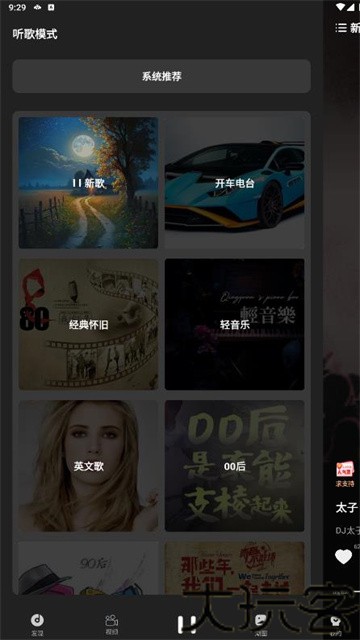Open the list menu icon at top right

pos(340,28)
